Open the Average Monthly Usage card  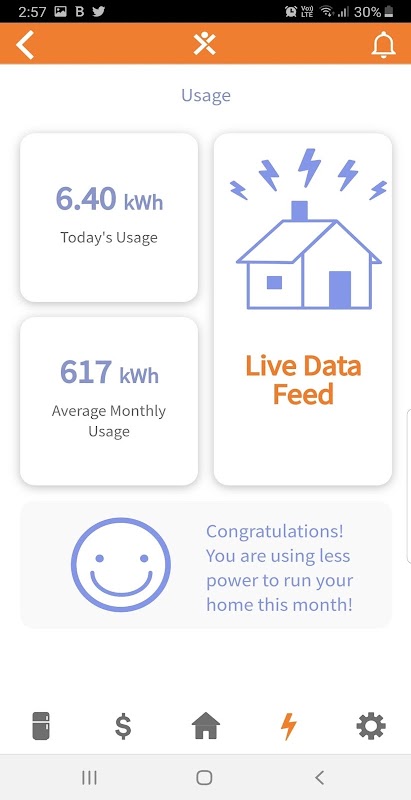tap(109, 401)
